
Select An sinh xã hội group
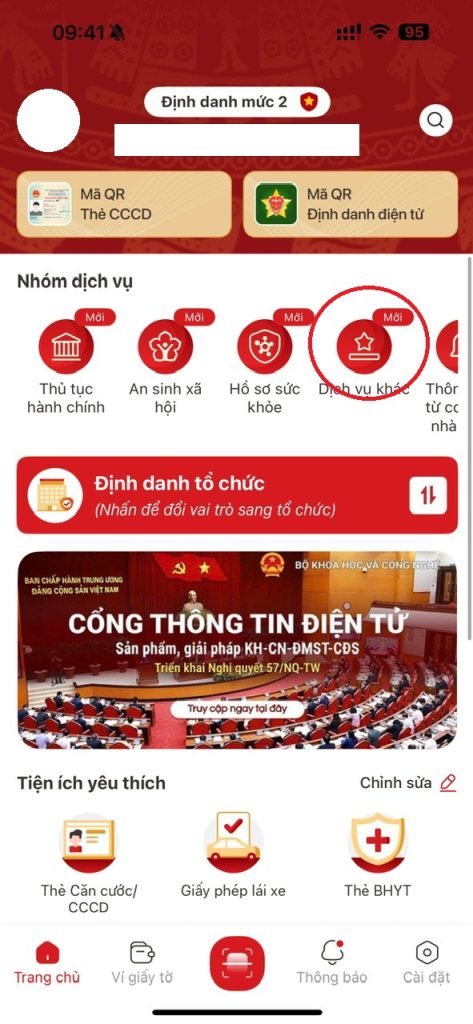tap(165, 368)
